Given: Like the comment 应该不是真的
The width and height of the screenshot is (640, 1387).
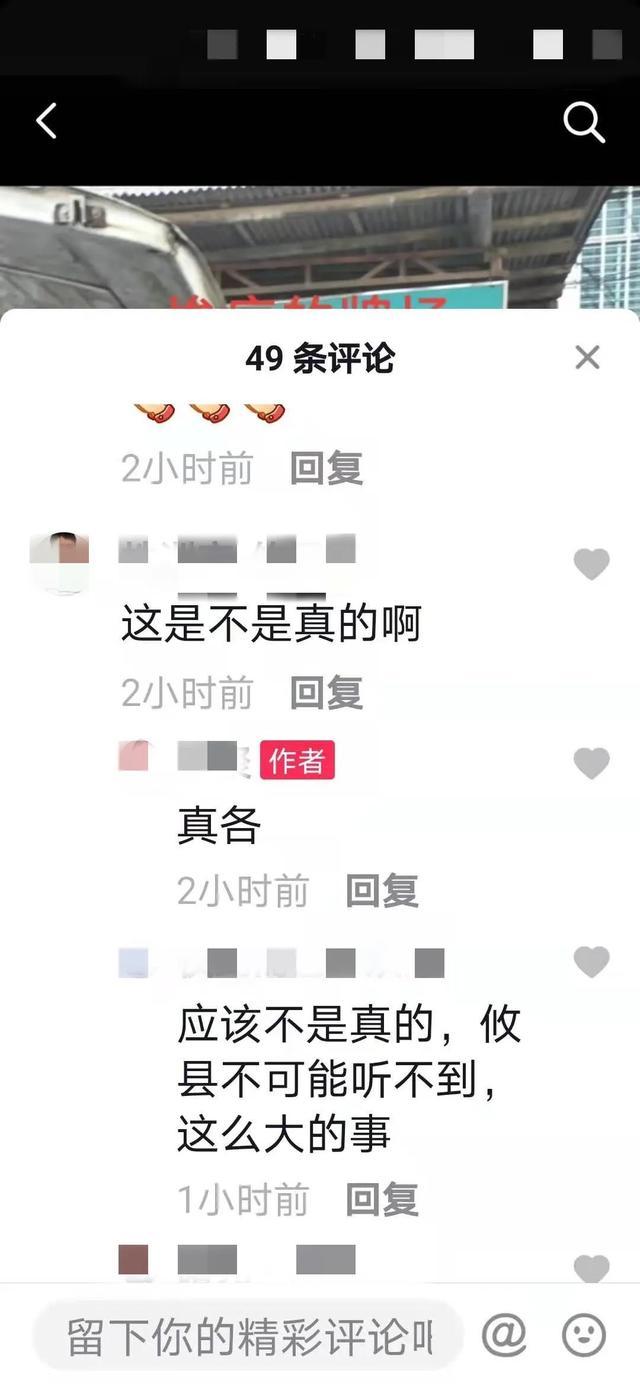Looking at the screenshot, I should click(x=591, y=962).
